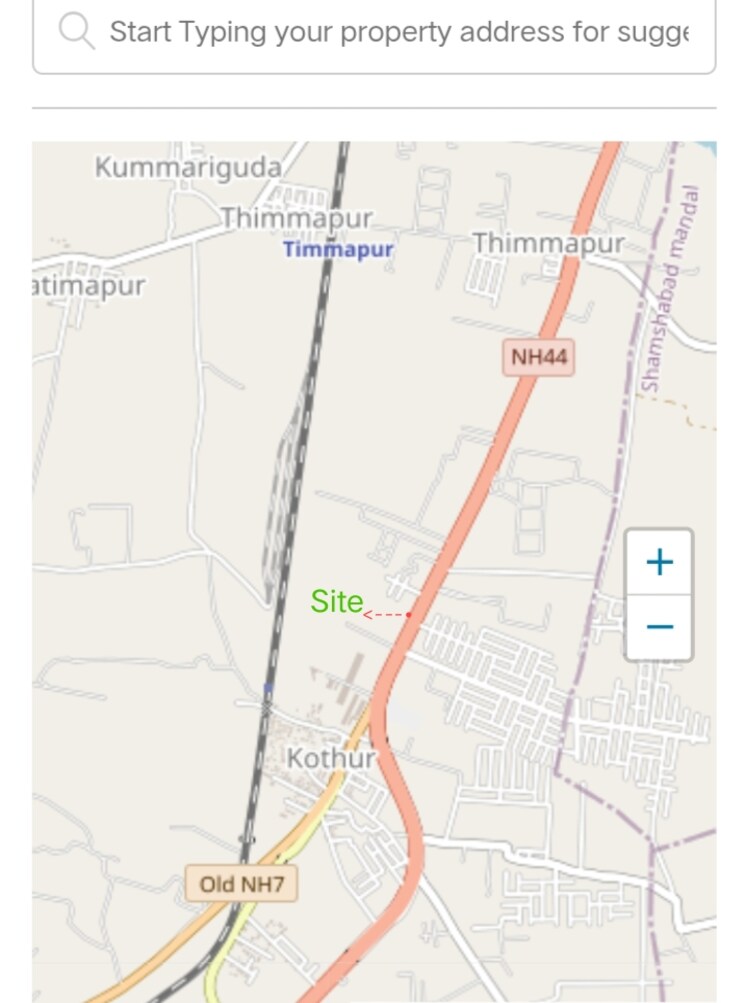Click the green Site label text

[337, 602]
